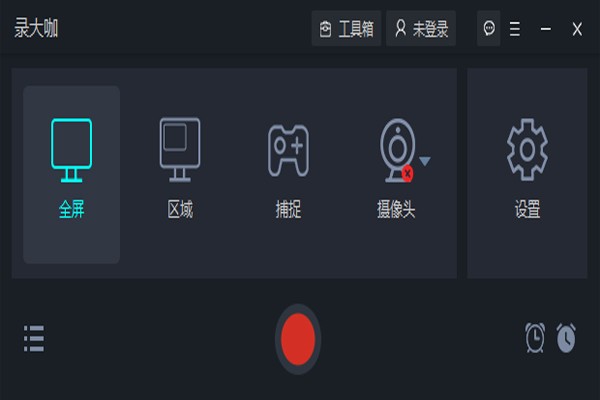Screen dimensions: 600x400
Task: Tap 未登录 to log in
Action: pyautogui.click(x=420, y=29)
